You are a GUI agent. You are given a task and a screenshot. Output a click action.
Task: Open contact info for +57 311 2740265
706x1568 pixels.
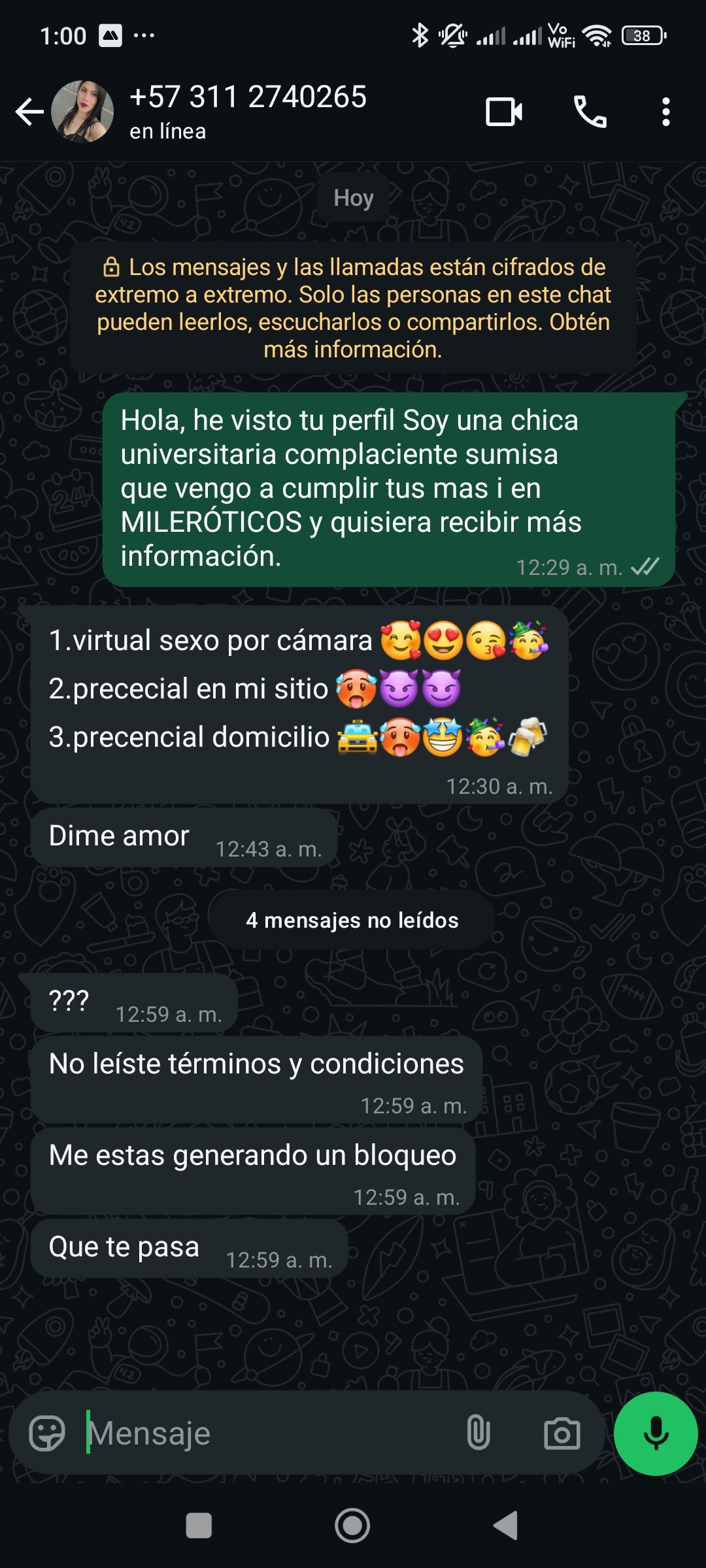[x=248, y=111]
